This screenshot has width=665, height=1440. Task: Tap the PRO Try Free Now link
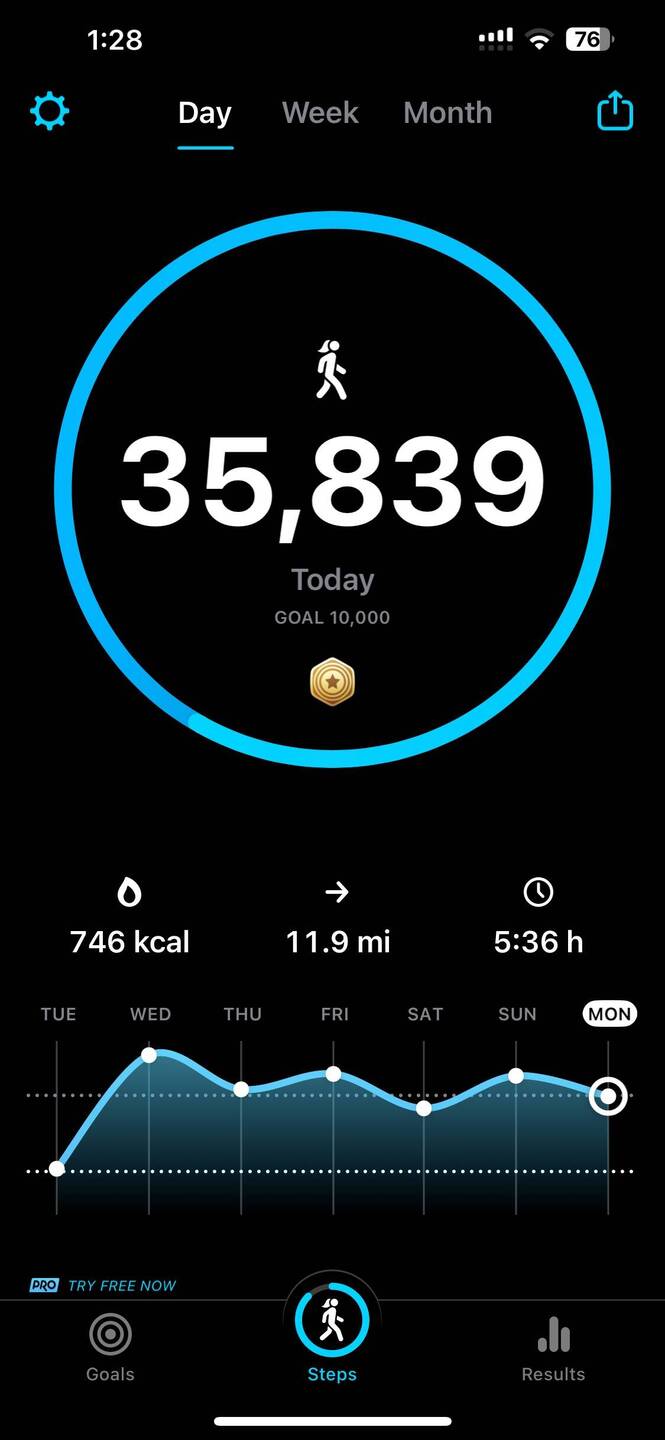(x=103, y=1285)
